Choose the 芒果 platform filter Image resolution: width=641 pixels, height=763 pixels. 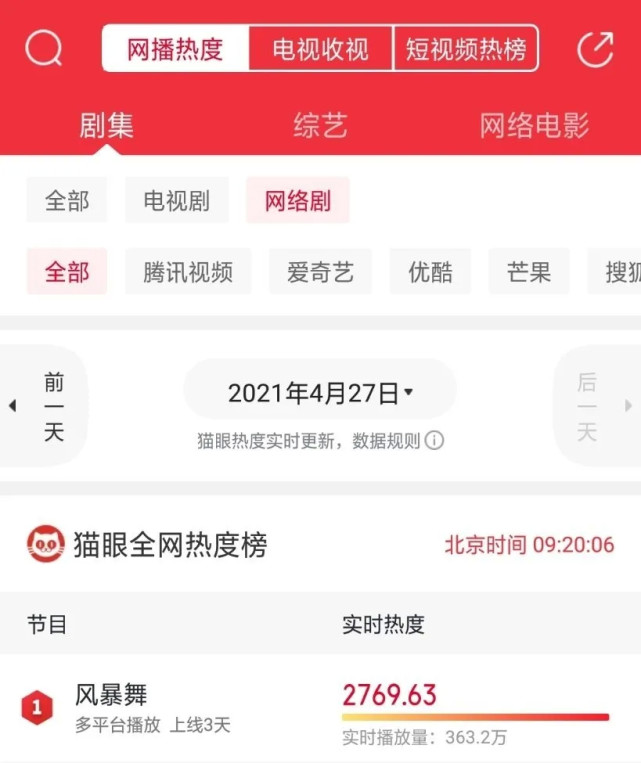click(529, 272)
